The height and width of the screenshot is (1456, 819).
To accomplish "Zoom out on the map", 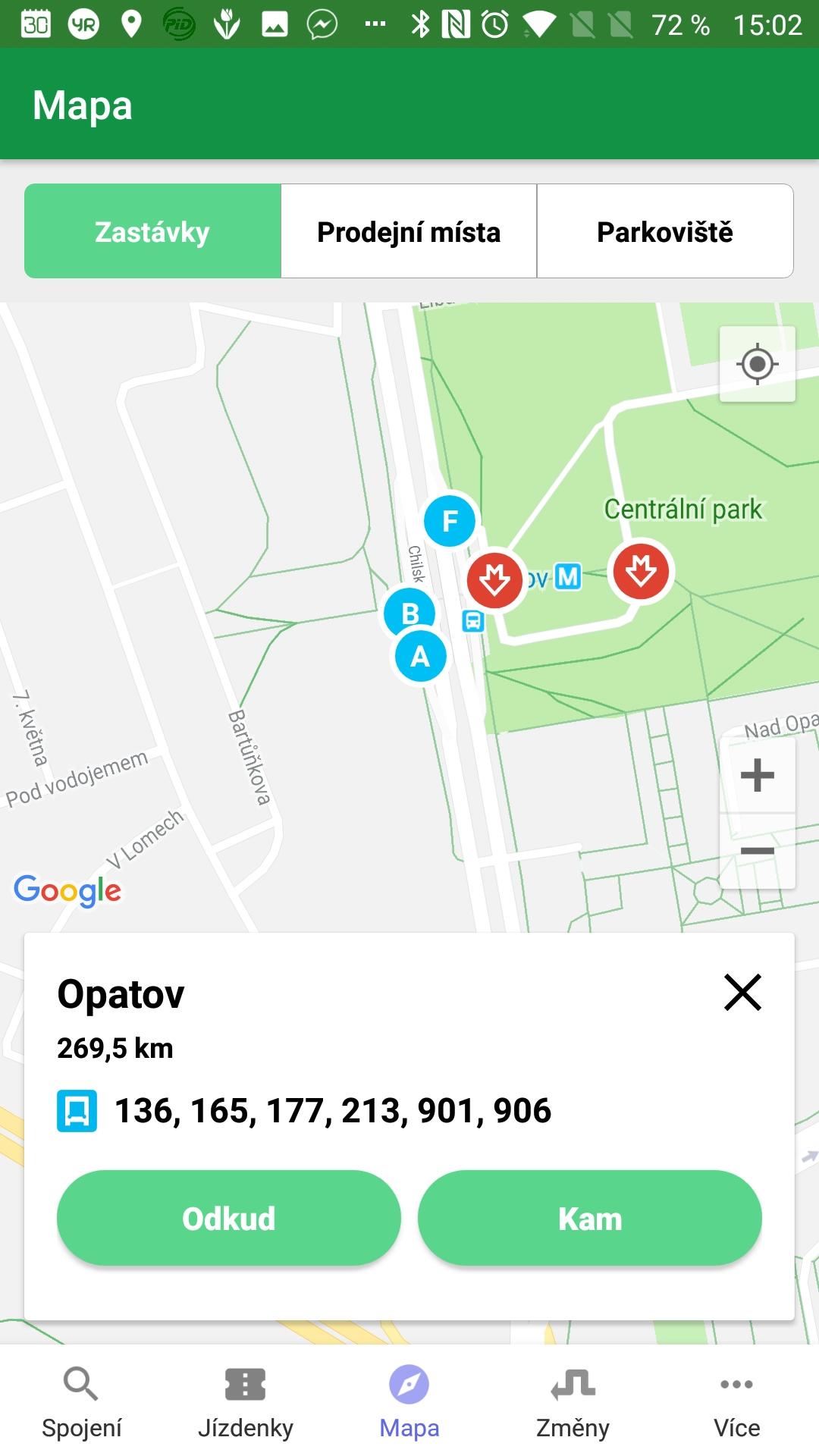I will point(757,851).
